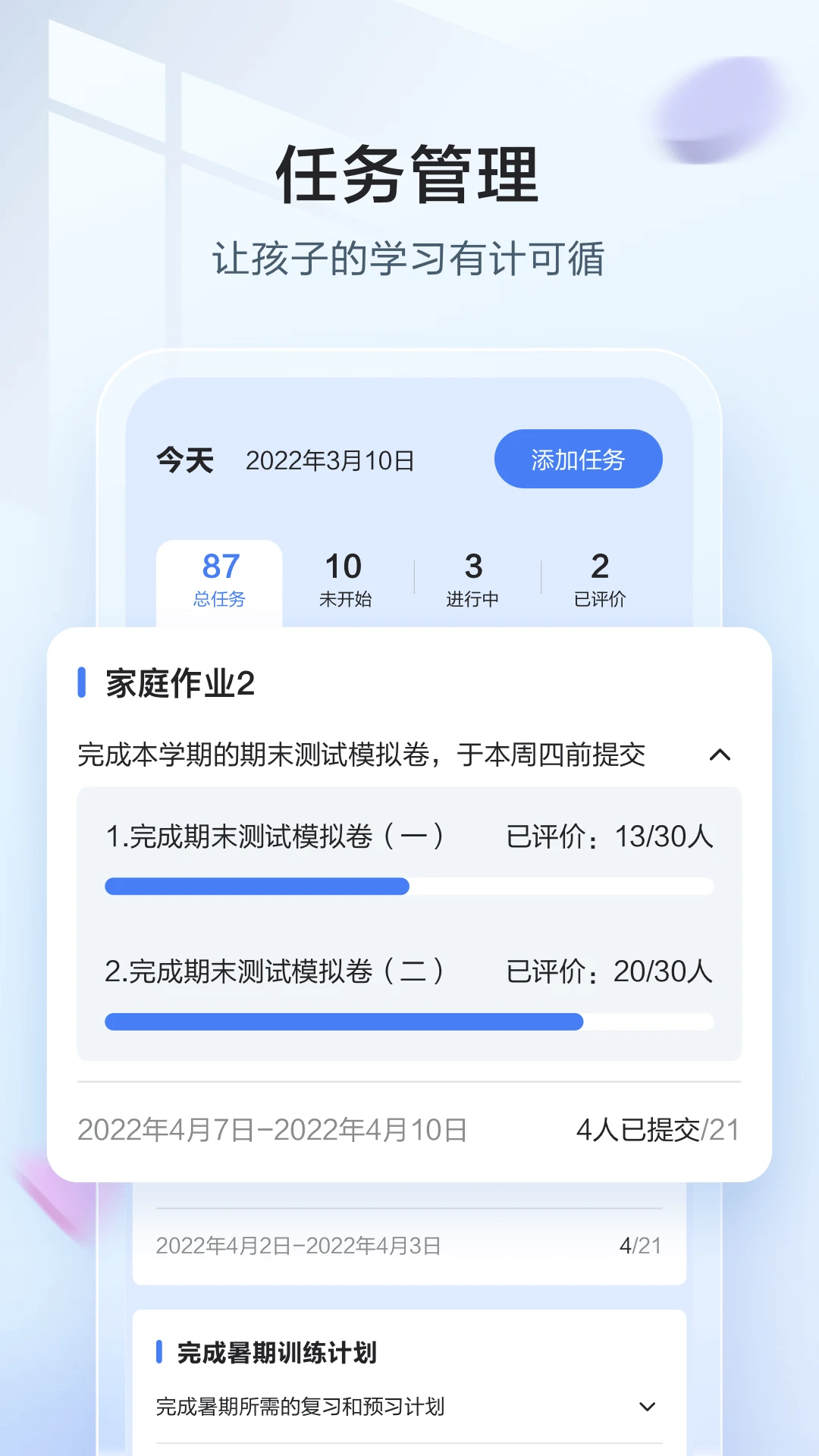Tap the 添加任务 button

(578, 458)
